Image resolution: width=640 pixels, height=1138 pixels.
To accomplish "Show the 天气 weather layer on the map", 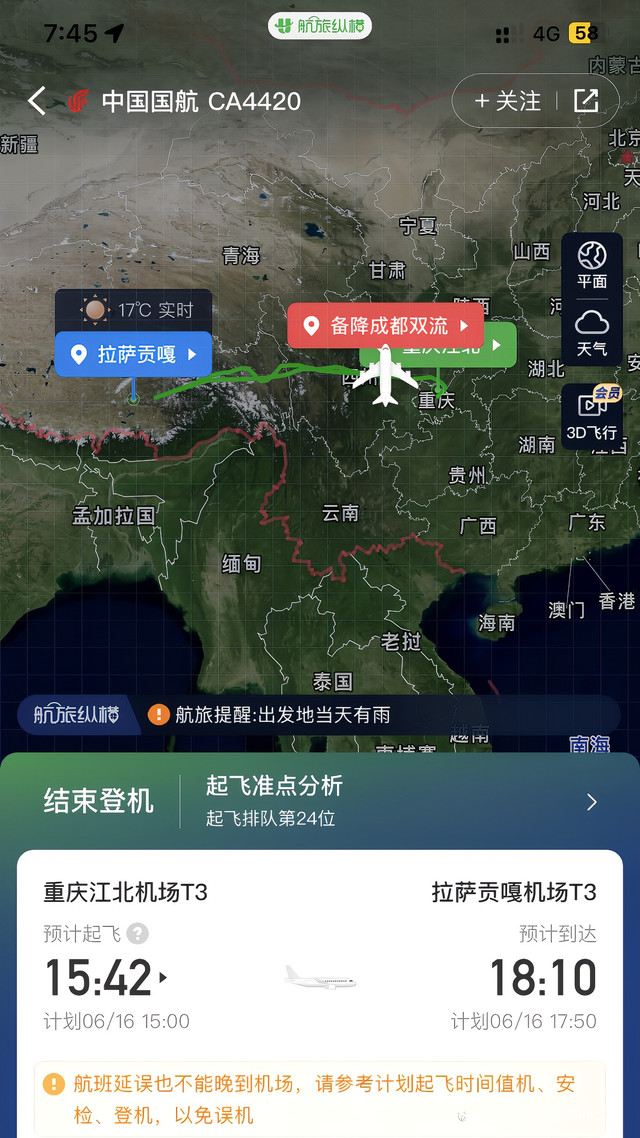I will 592,333.
